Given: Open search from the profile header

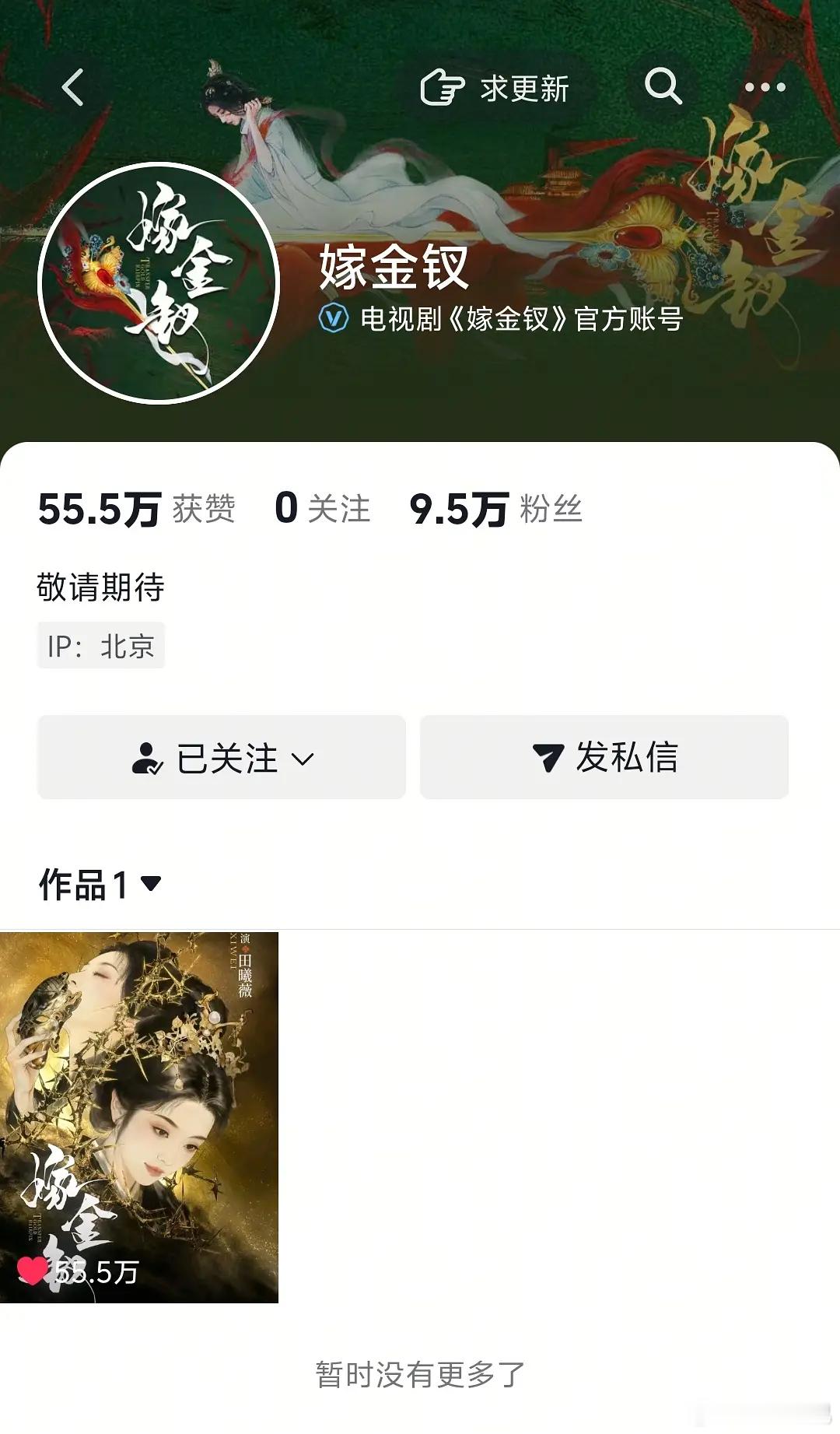Looking at the screenshot, I should [x=665, y=88].
